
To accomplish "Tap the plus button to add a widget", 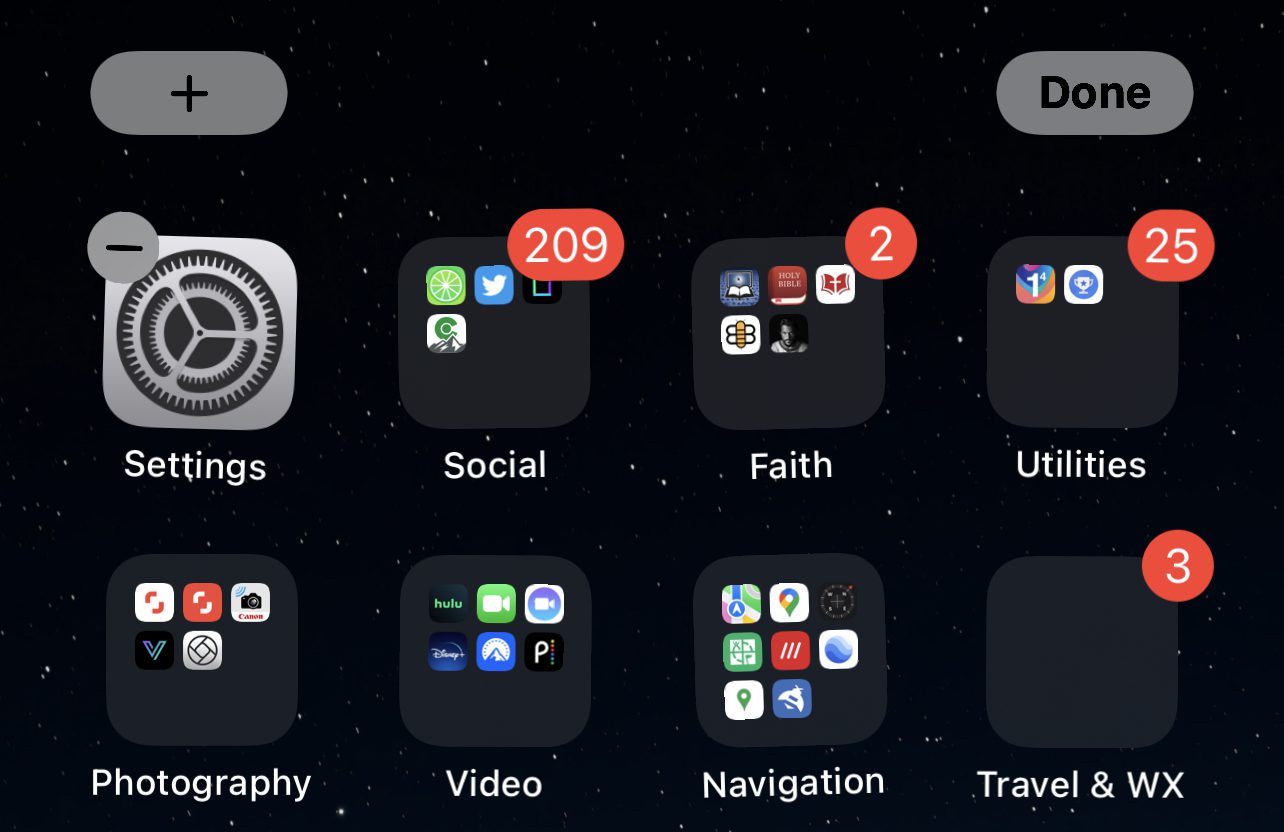I will [x=189, y=93].
